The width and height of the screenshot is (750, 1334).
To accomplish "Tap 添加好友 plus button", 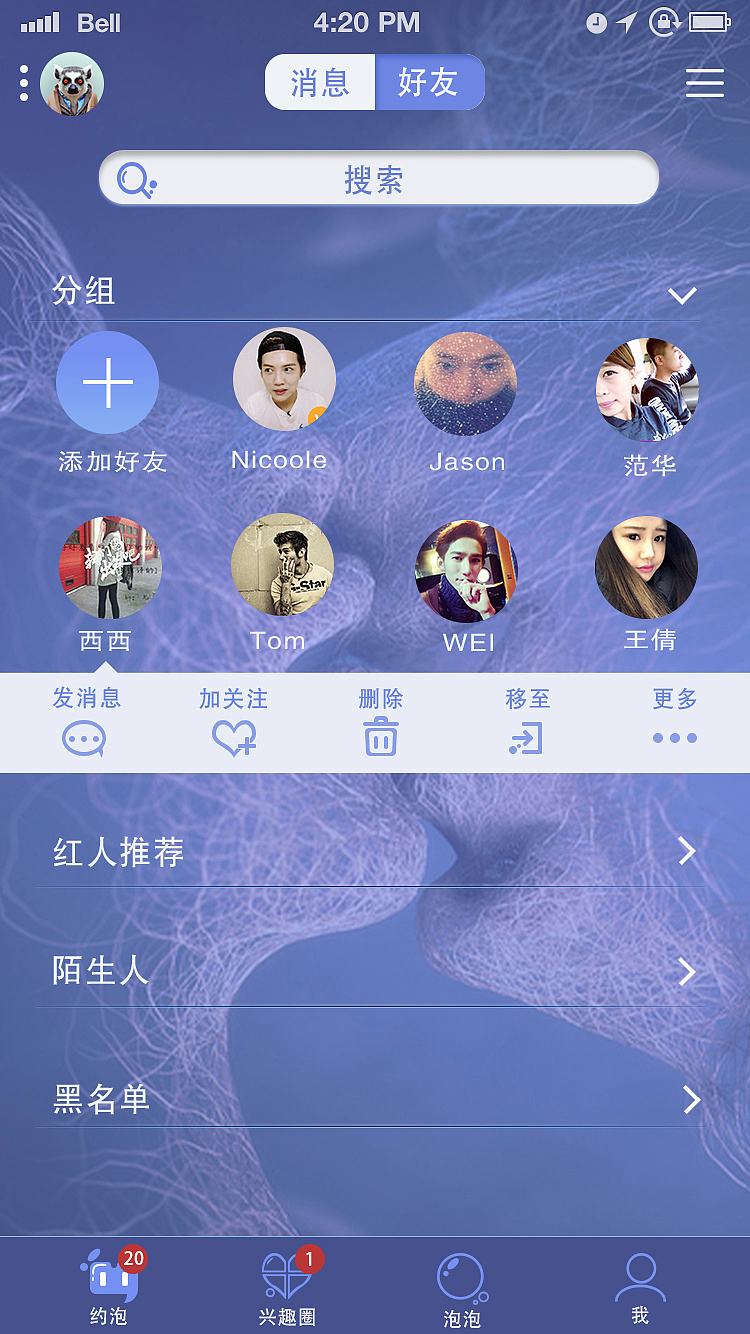I will tap(108, 383).
